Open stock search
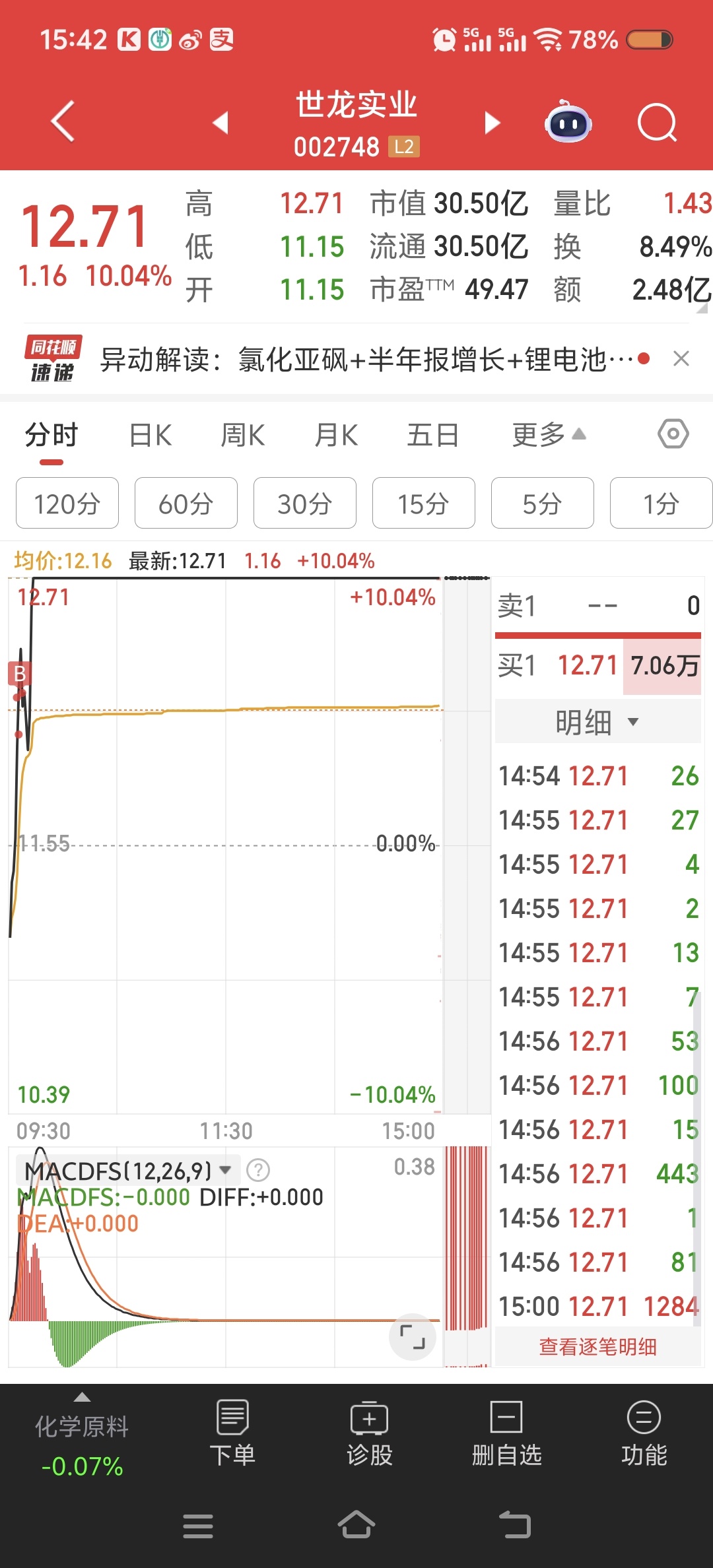This screenshot has height=1568, width=713. (657, 123)
